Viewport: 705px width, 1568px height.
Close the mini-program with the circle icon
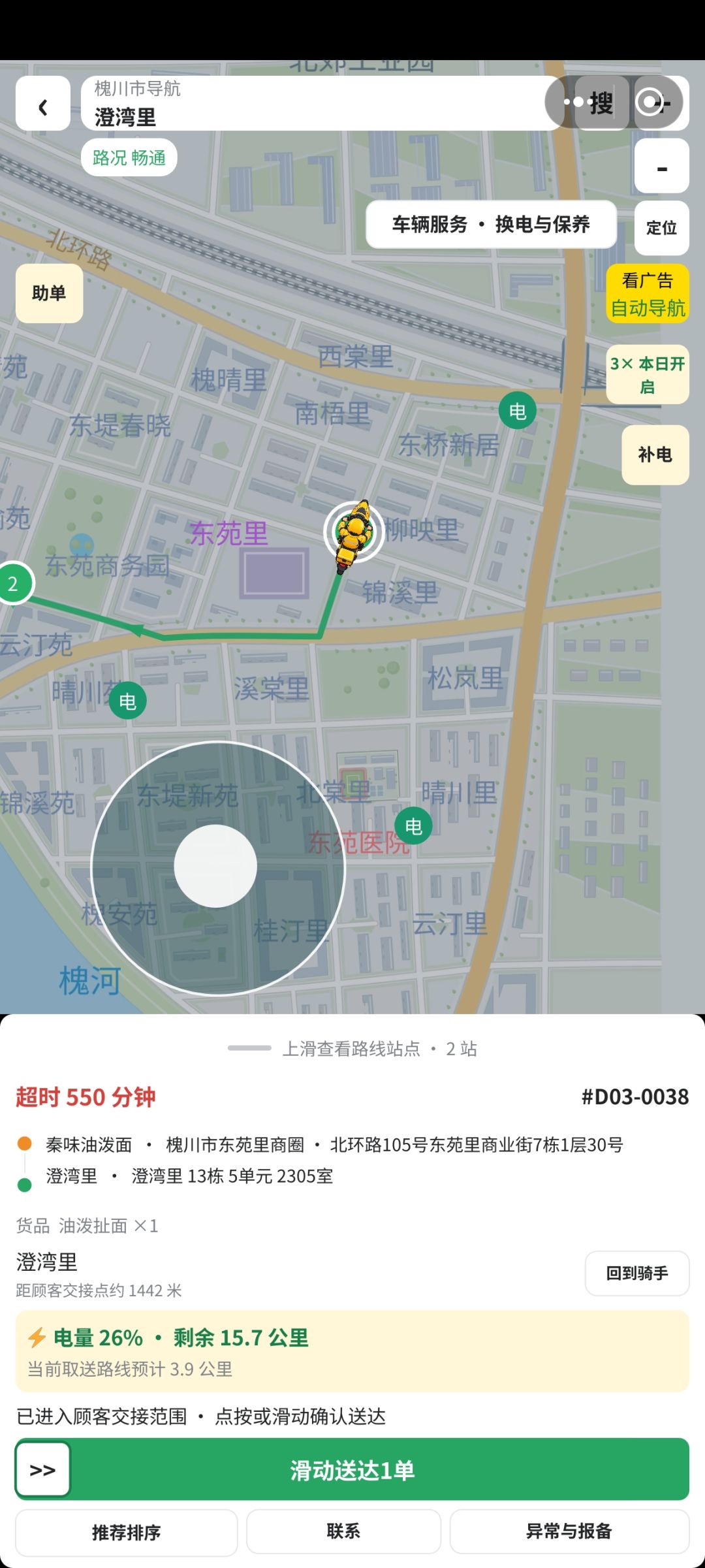point(650,103)
